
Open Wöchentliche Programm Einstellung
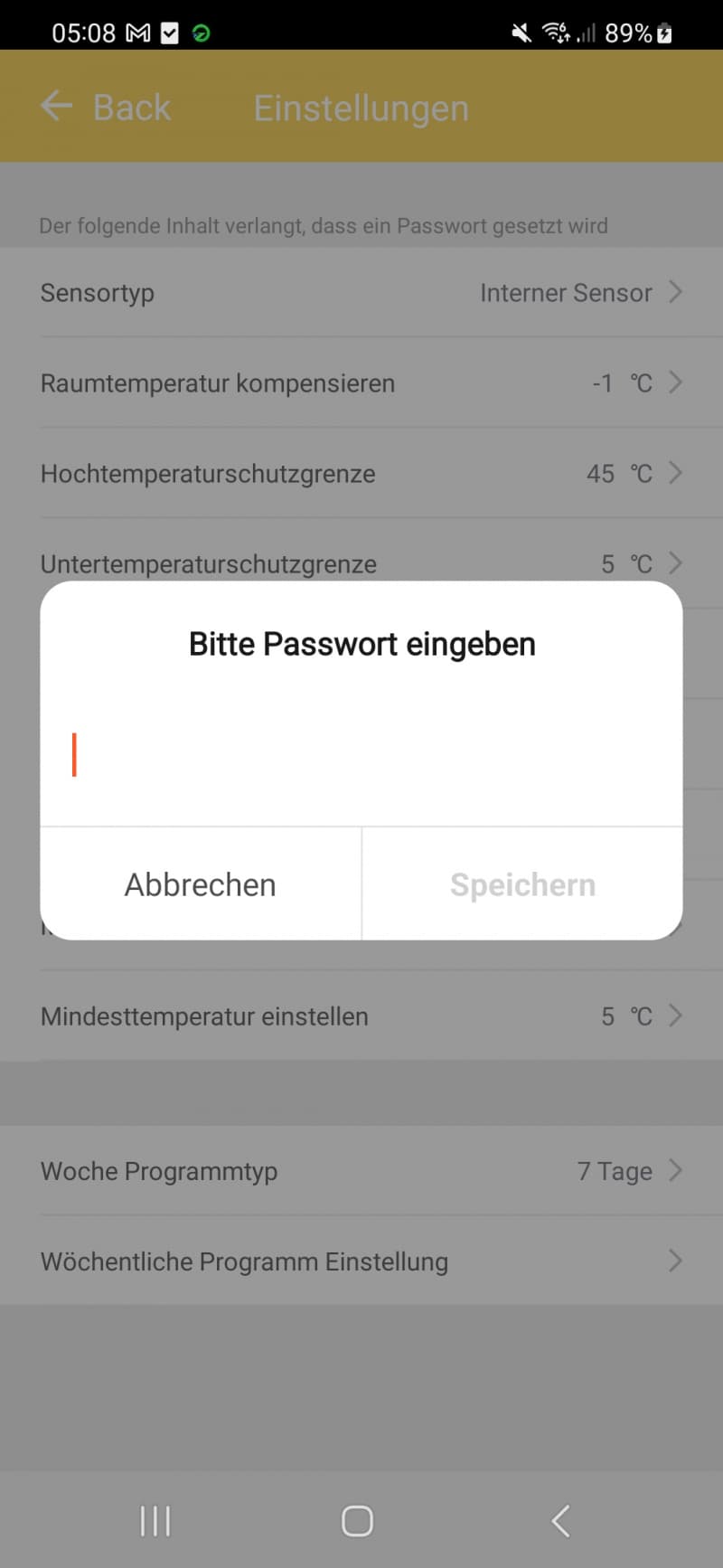pyautogui.click(x=361, y=1261)
